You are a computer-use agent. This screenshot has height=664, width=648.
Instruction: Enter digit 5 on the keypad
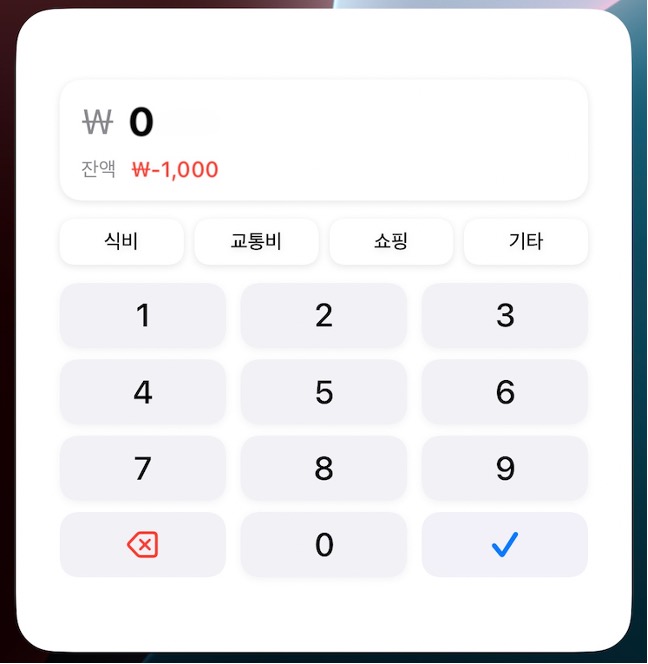pos(324,392)
